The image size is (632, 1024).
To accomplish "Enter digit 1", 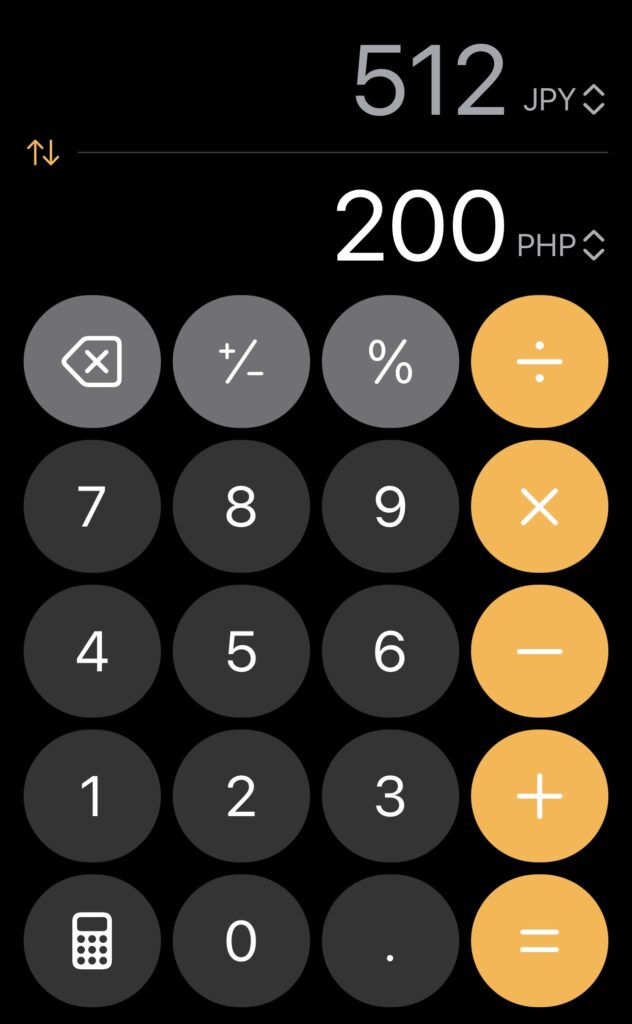I will 92,796.
